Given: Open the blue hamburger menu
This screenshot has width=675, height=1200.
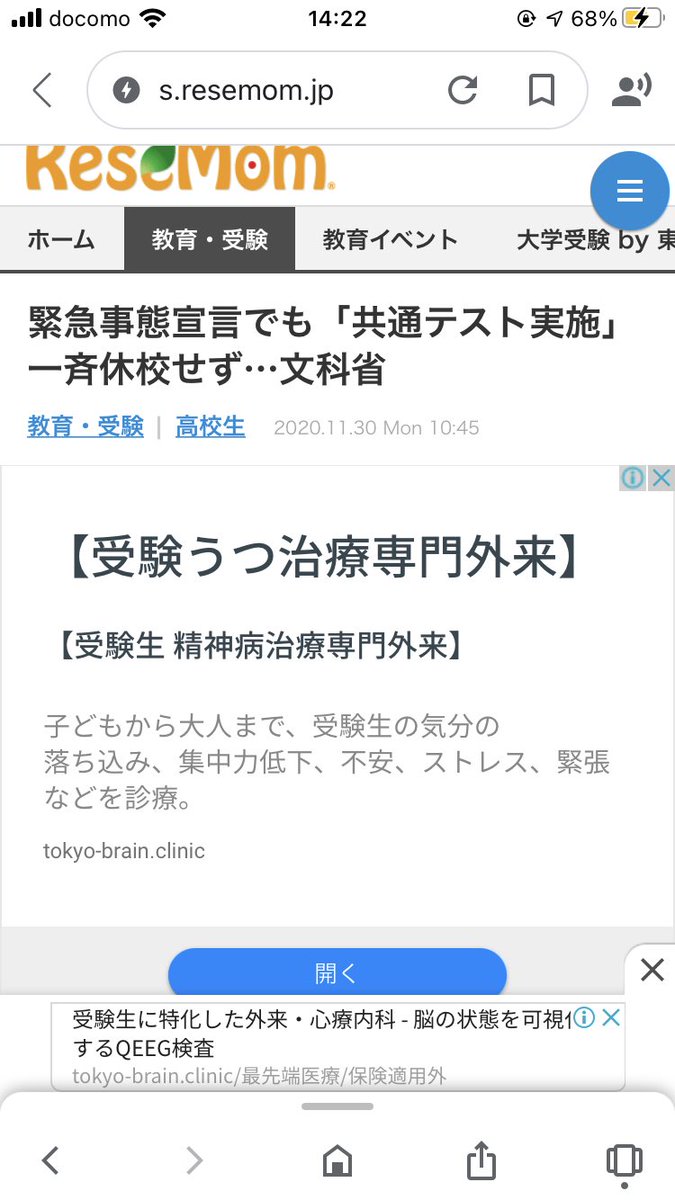Looking at the screenshot, I should (629, 191).
